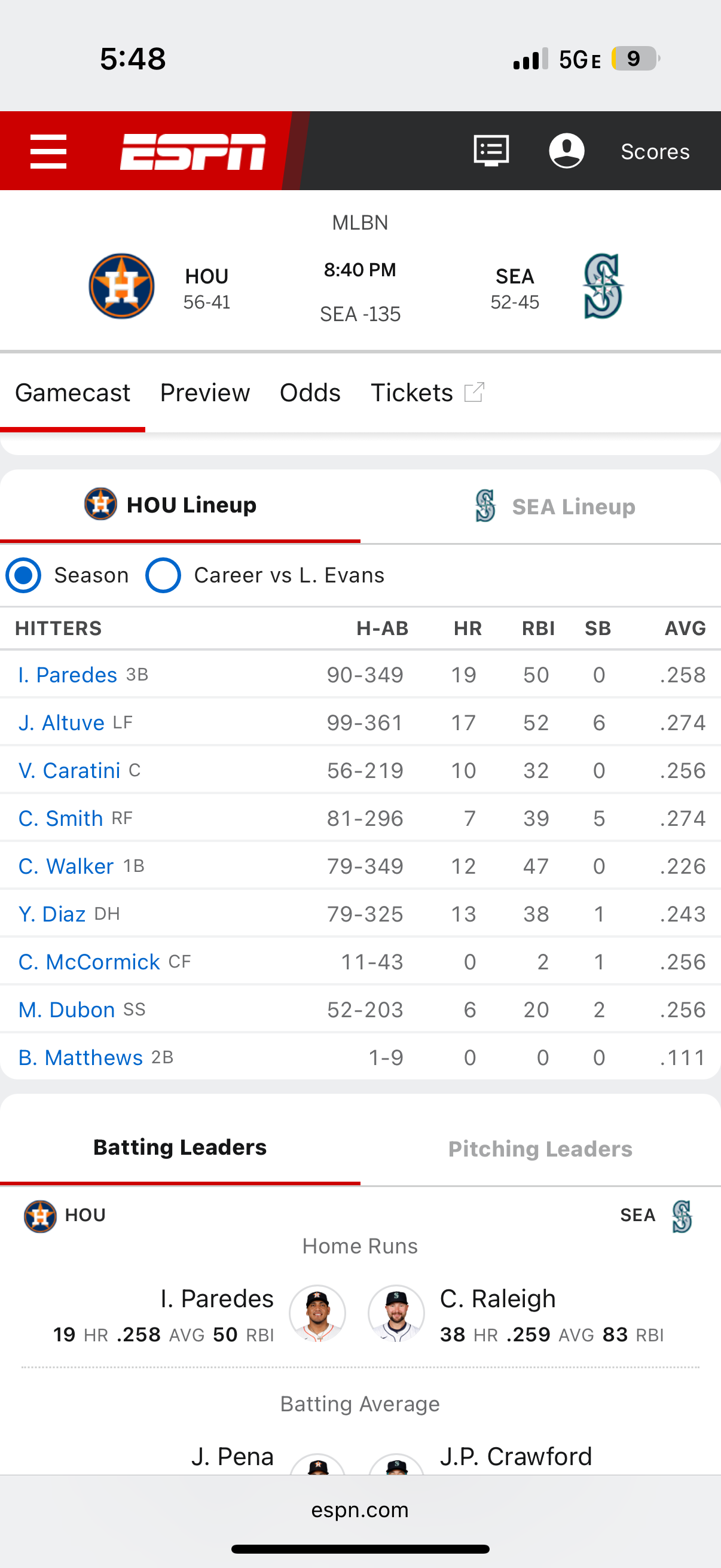Open the Houston Astros team logo

(x=122, y=285)
